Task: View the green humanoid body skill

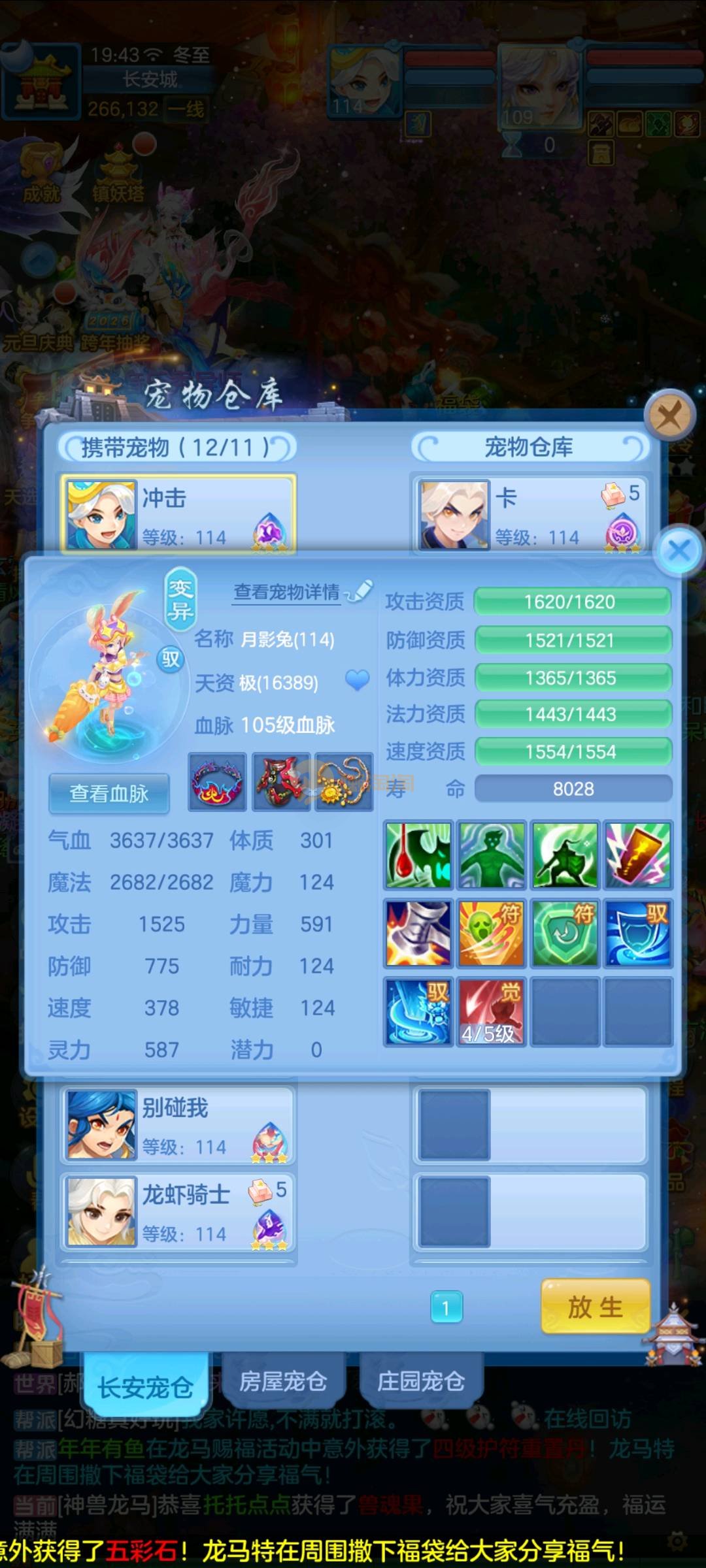Action: point(492,855)
